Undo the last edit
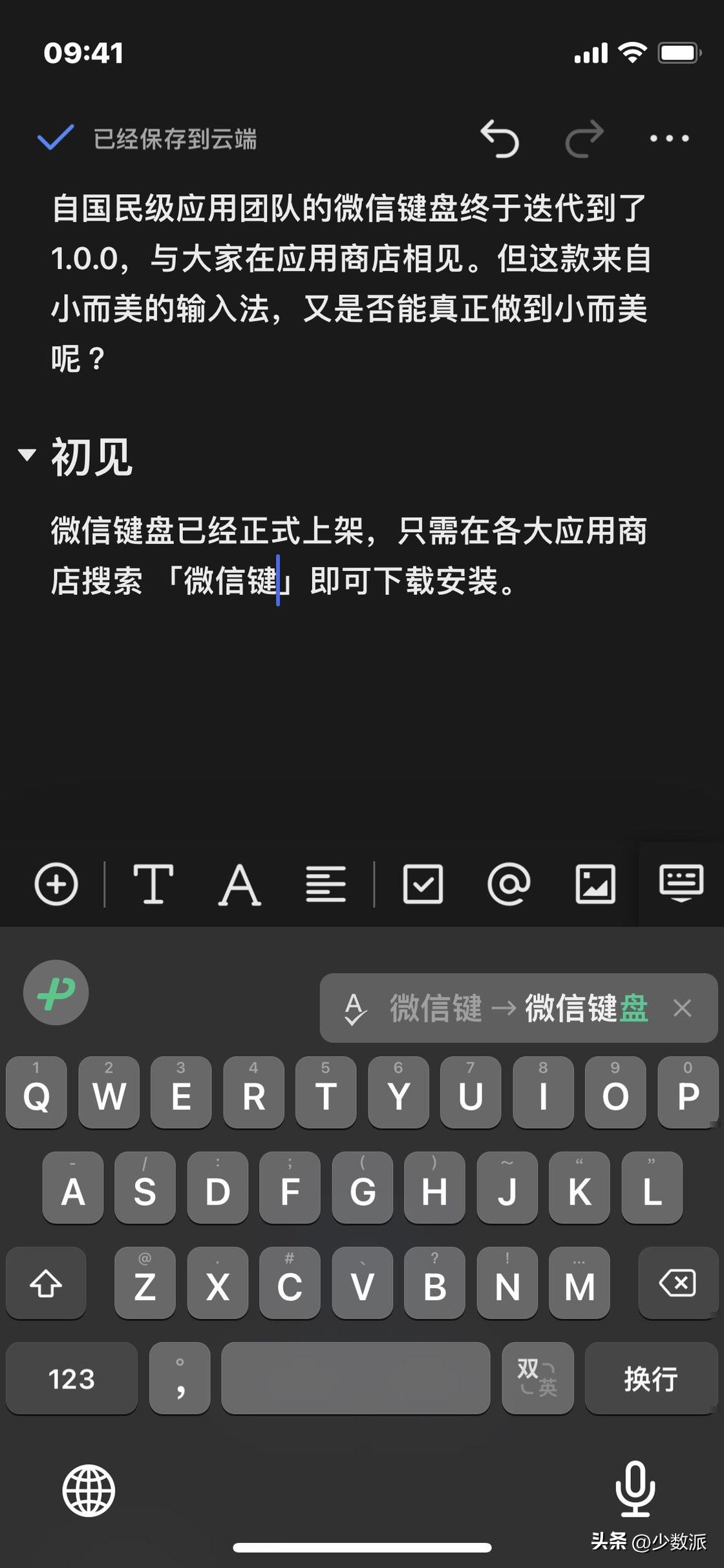The image size is (724, 1568). pyautogui.click(x=500, y=138)
